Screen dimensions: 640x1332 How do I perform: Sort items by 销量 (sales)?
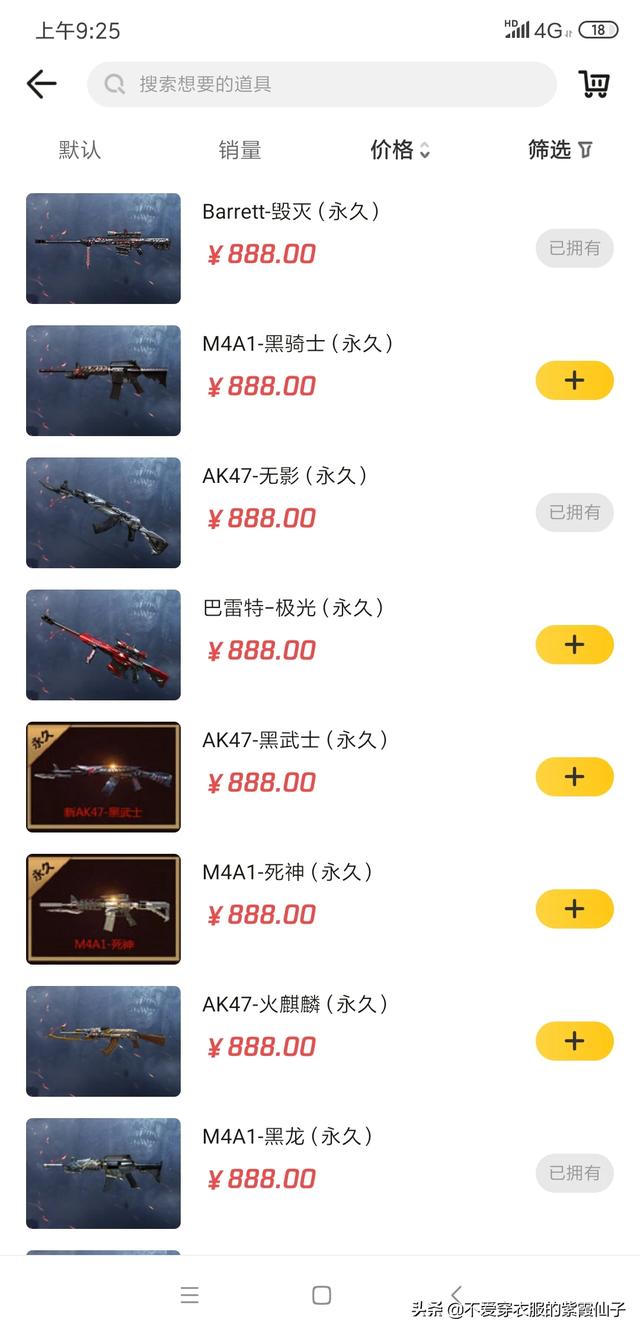[240, 150]
